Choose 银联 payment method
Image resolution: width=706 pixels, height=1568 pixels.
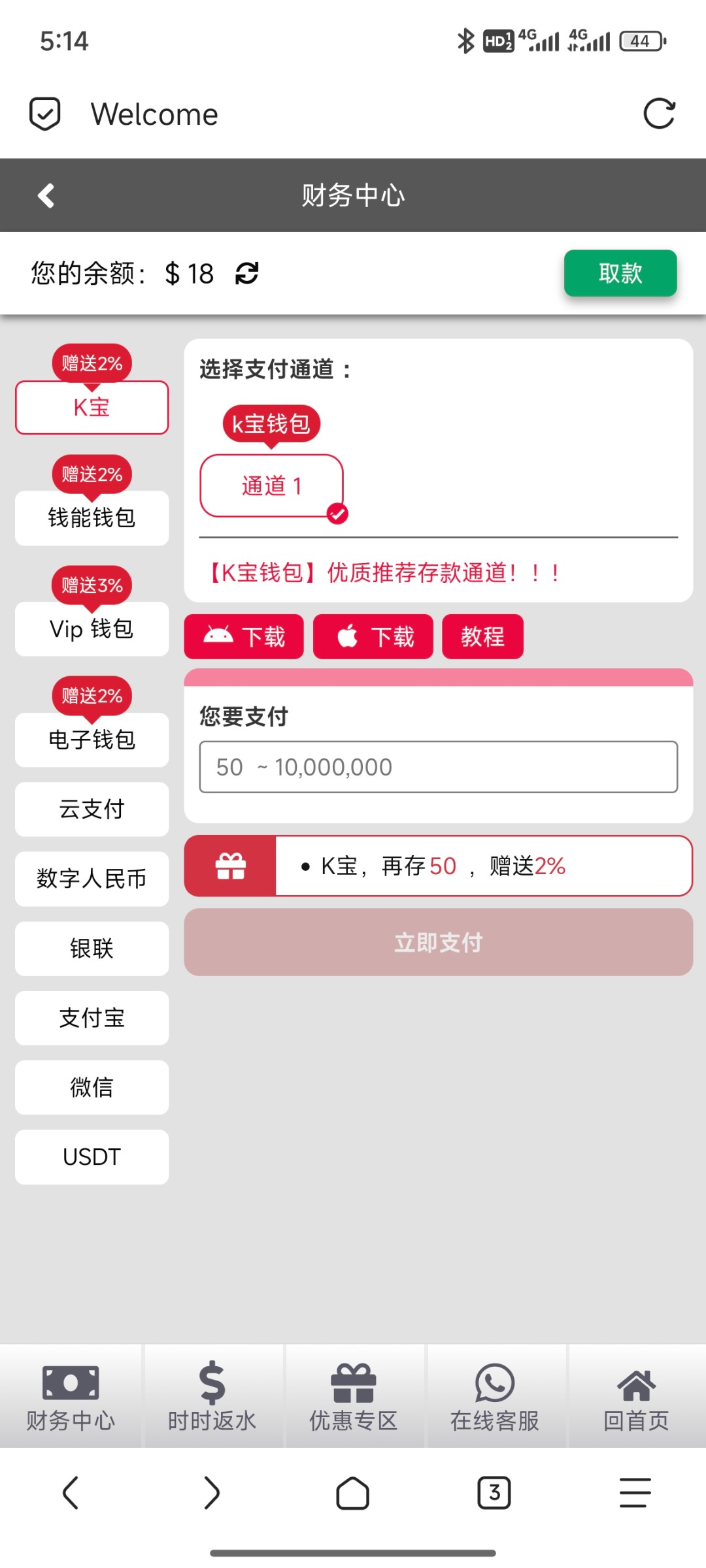pyautogui.click(x=92, y=948)
